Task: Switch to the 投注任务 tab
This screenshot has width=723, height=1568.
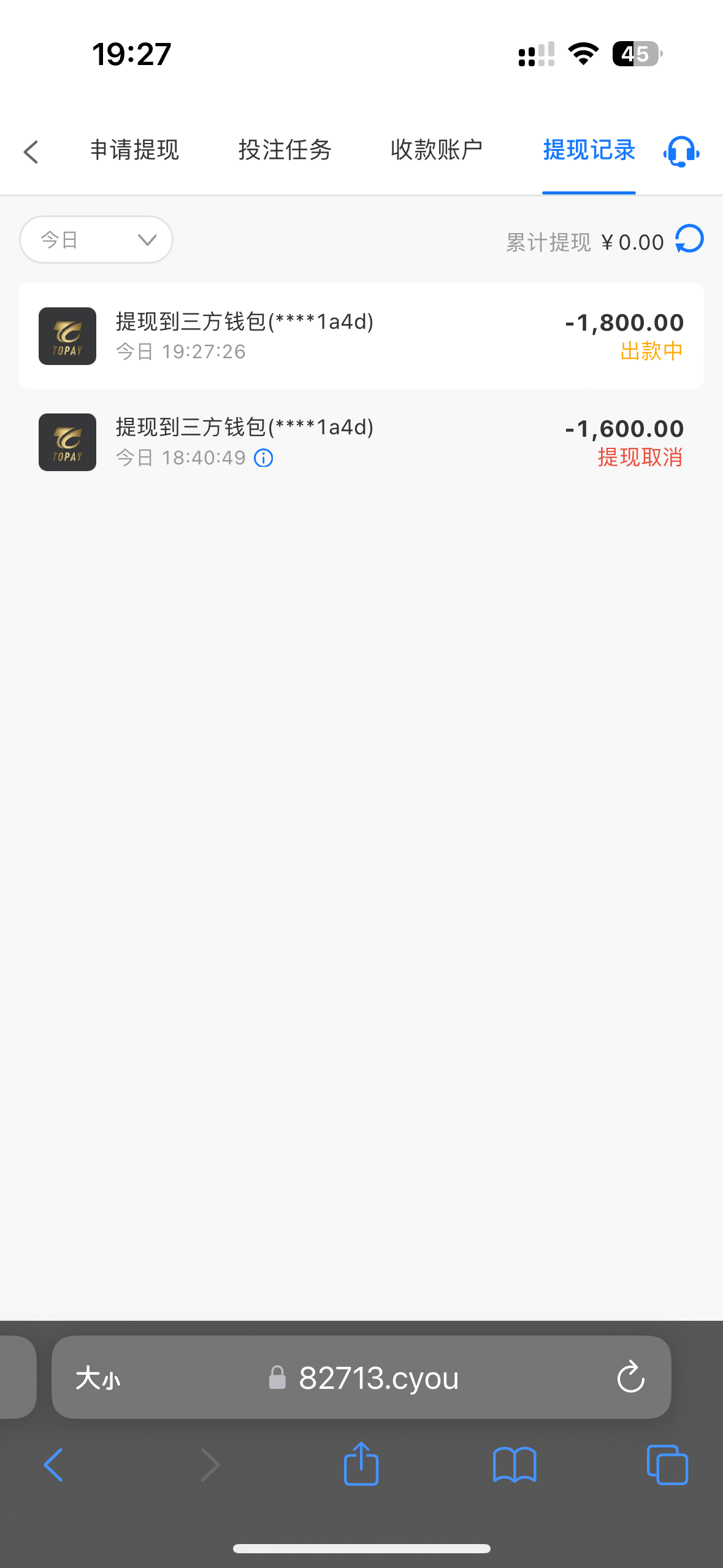Action: click(285, 150)
